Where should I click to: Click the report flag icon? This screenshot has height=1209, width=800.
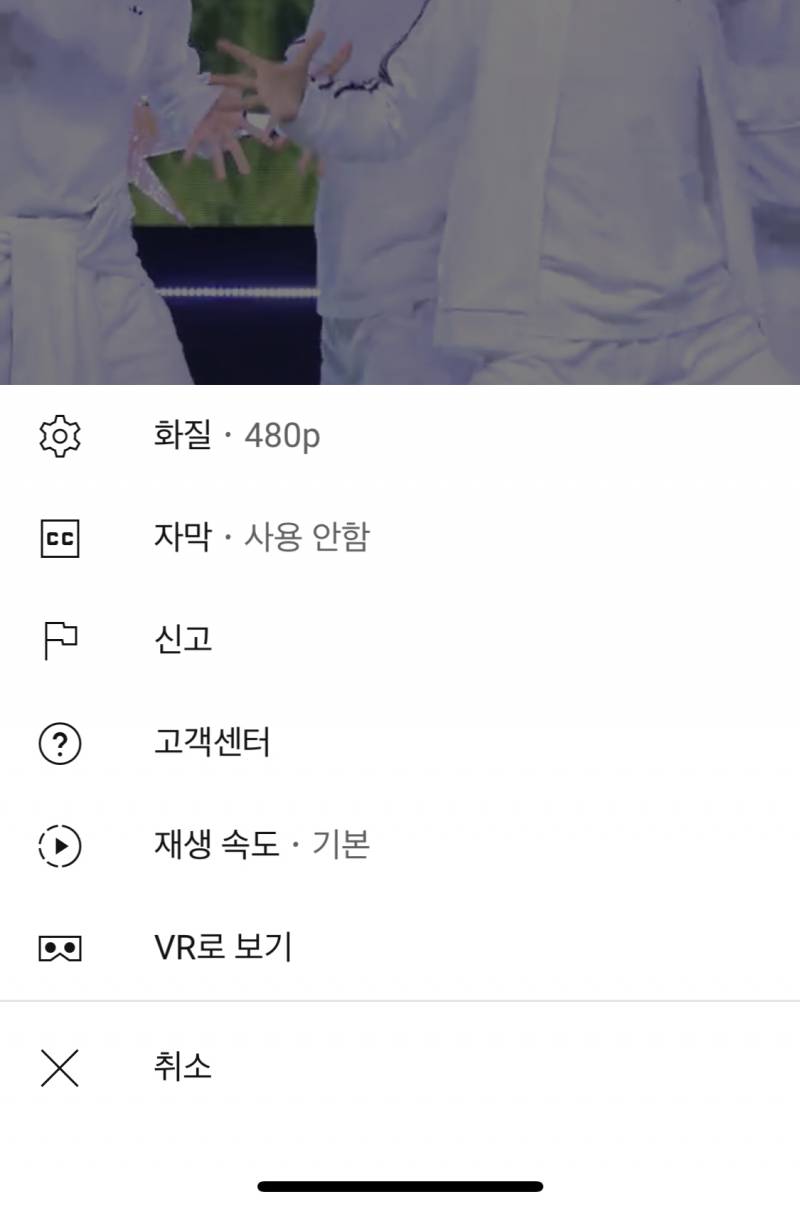[x=60, y=640]
